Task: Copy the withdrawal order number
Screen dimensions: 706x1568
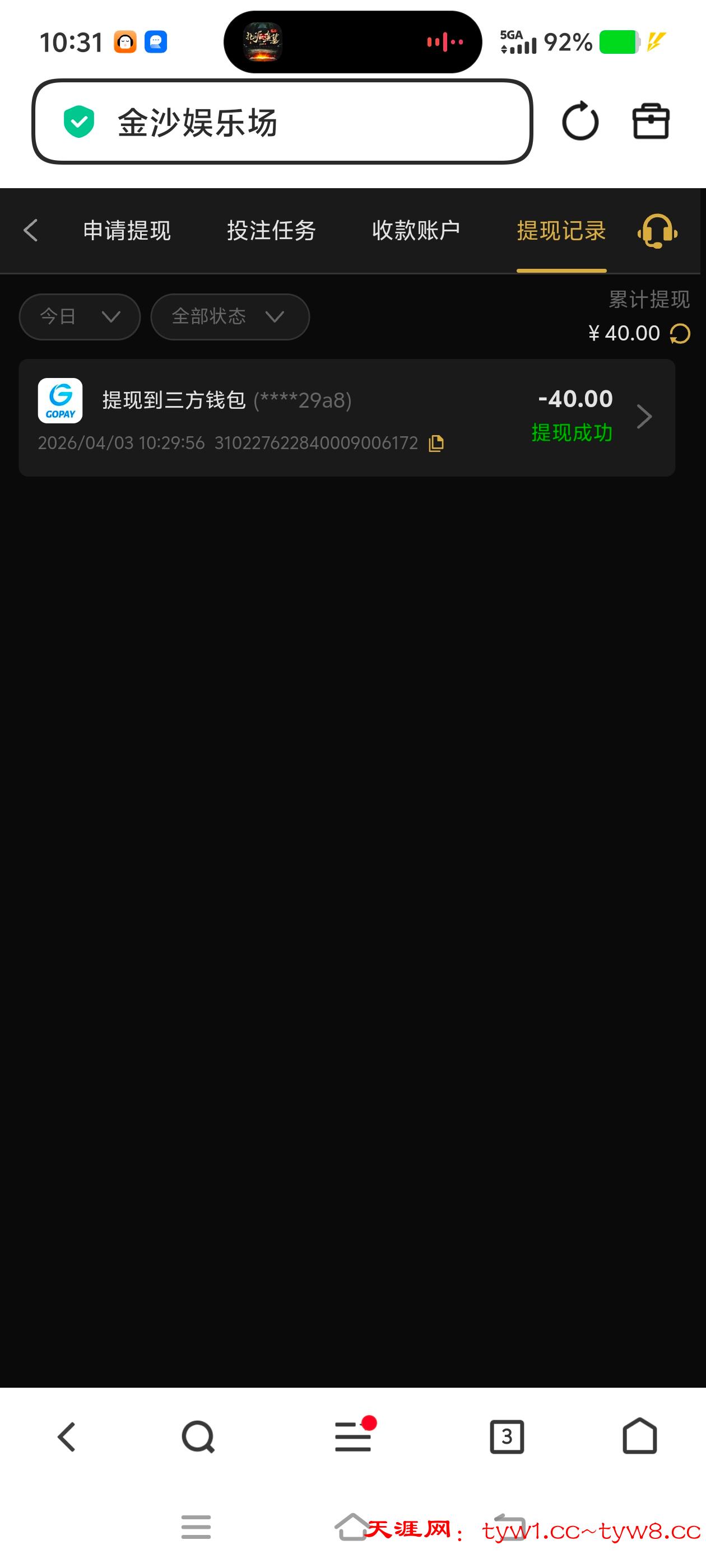Action: [x=436, y=443]
